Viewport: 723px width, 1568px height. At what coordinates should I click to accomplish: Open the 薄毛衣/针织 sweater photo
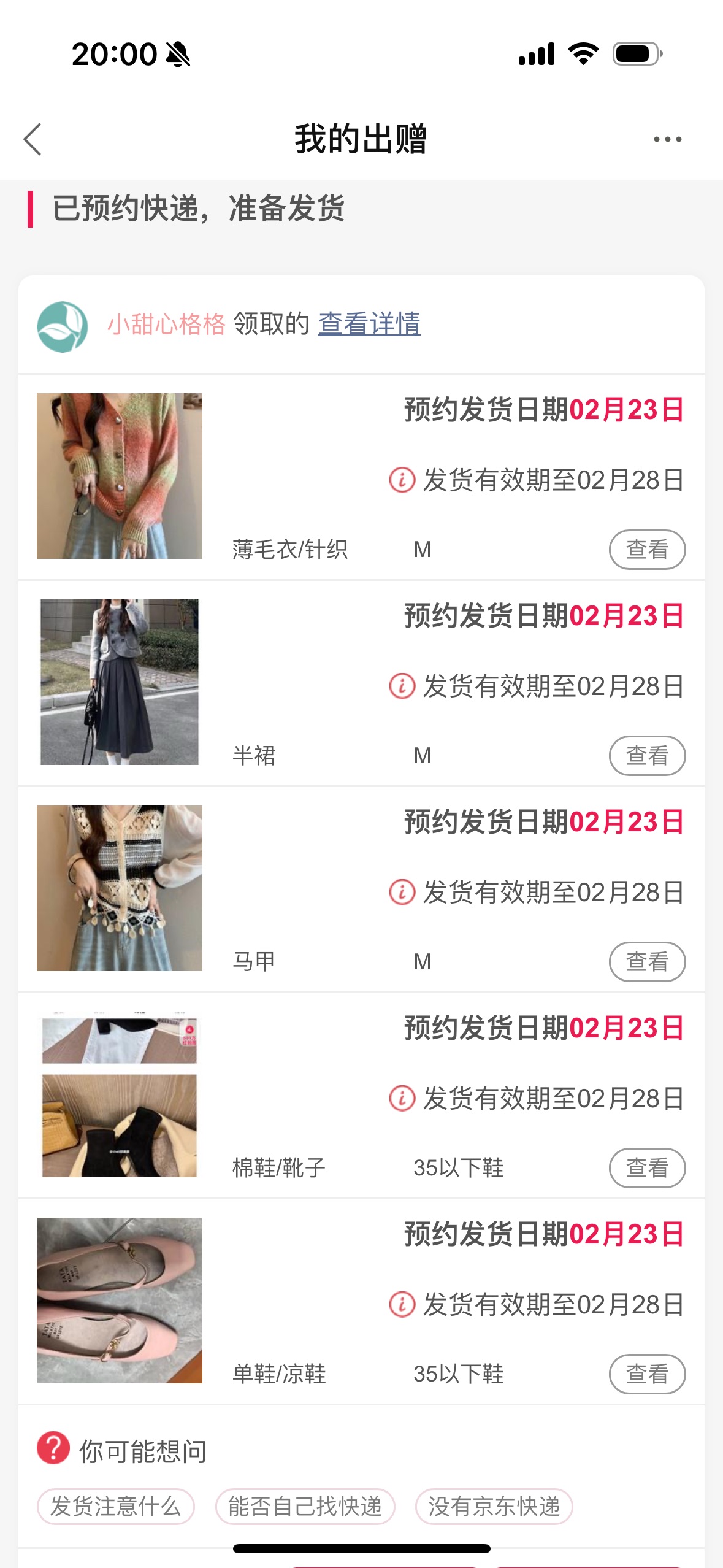pyautogui.click(x=120, y=476)
